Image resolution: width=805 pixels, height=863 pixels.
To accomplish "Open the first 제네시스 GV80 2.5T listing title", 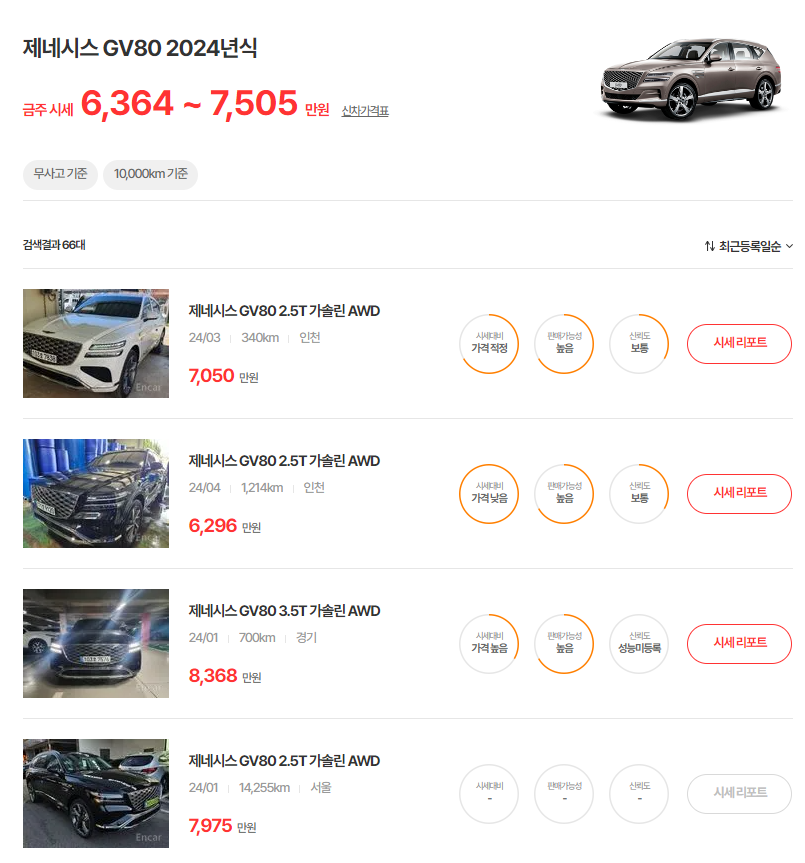I will click(283, 311).
